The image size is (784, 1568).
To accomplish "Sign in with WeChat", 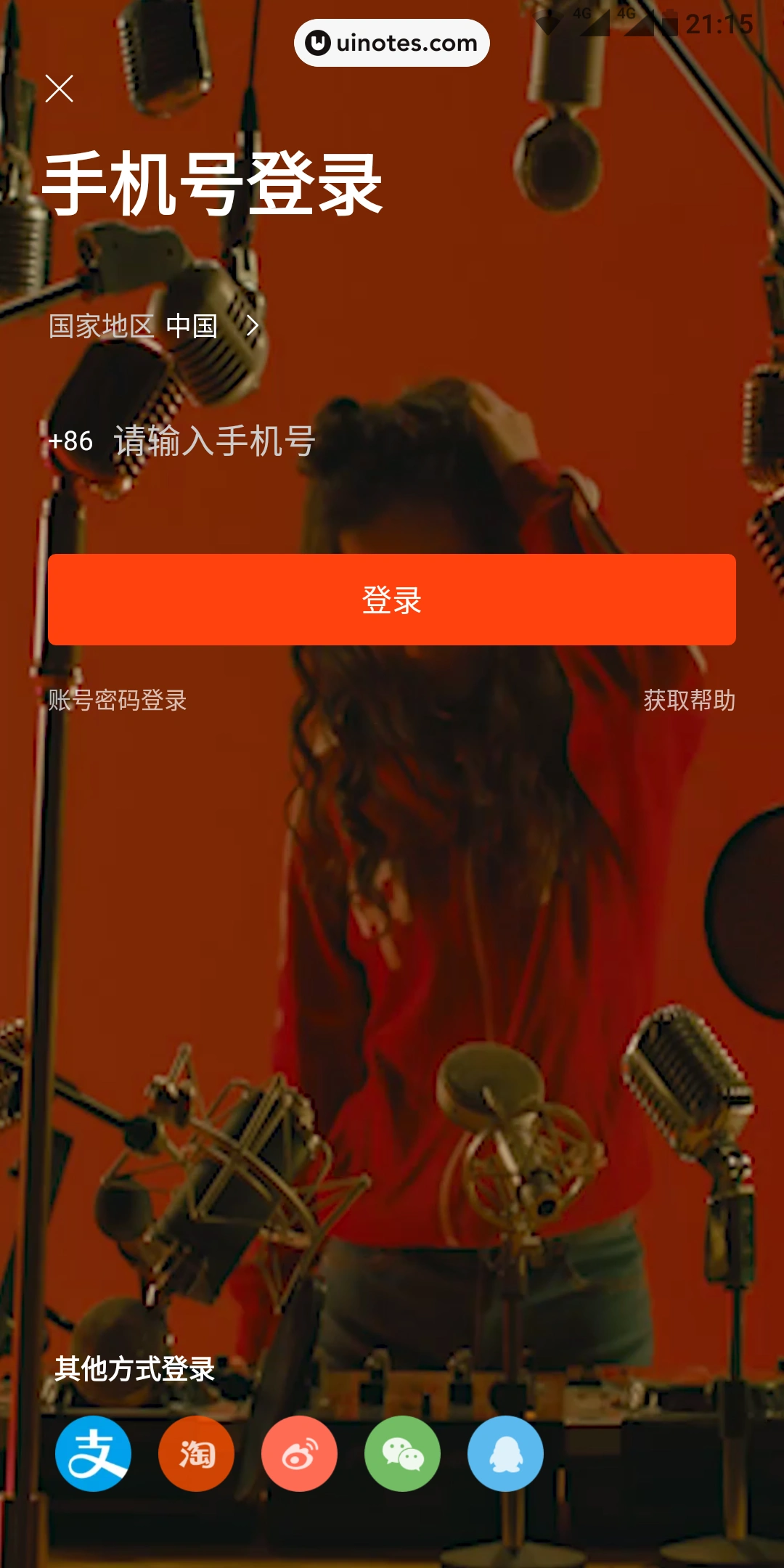I will pos(402,1453).
